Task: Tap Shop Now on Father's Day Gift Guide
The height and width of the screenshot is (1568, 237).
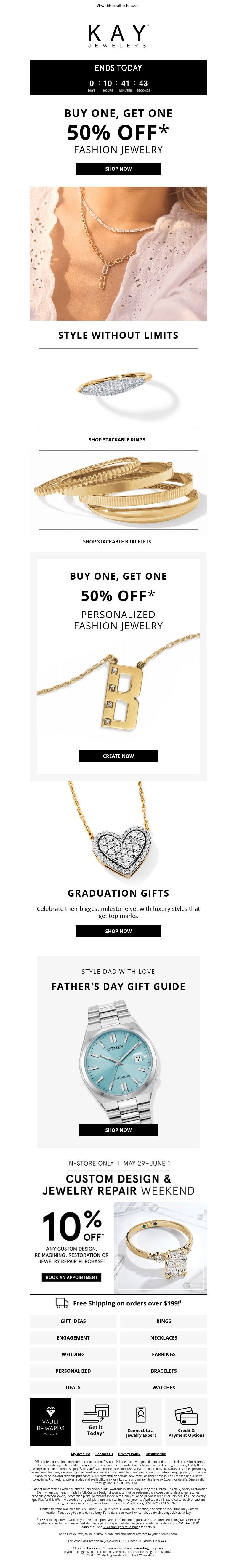Action: tap(118, 1130)
